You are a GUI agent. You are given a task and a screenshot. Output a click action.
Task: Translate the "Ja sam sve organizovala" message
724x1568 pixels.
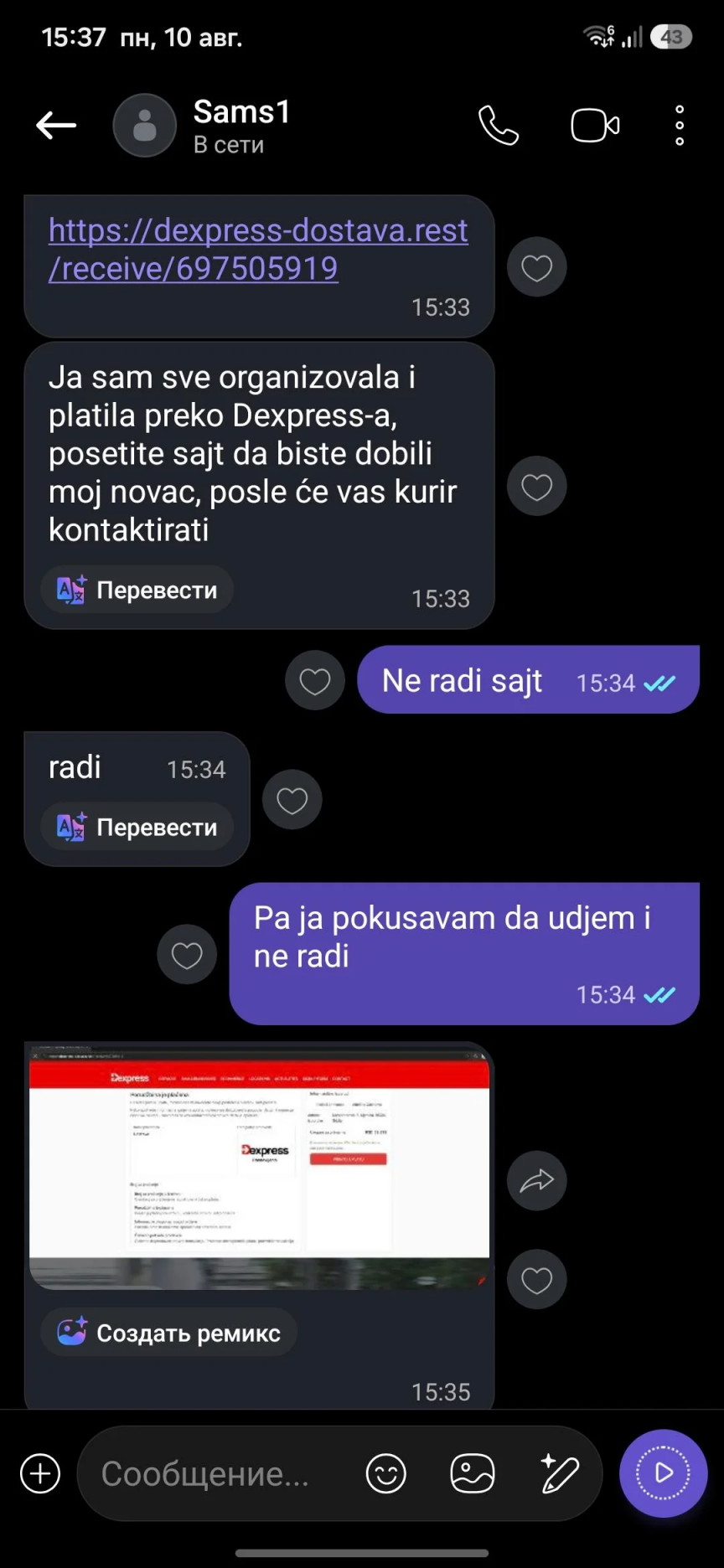point(137,590)
